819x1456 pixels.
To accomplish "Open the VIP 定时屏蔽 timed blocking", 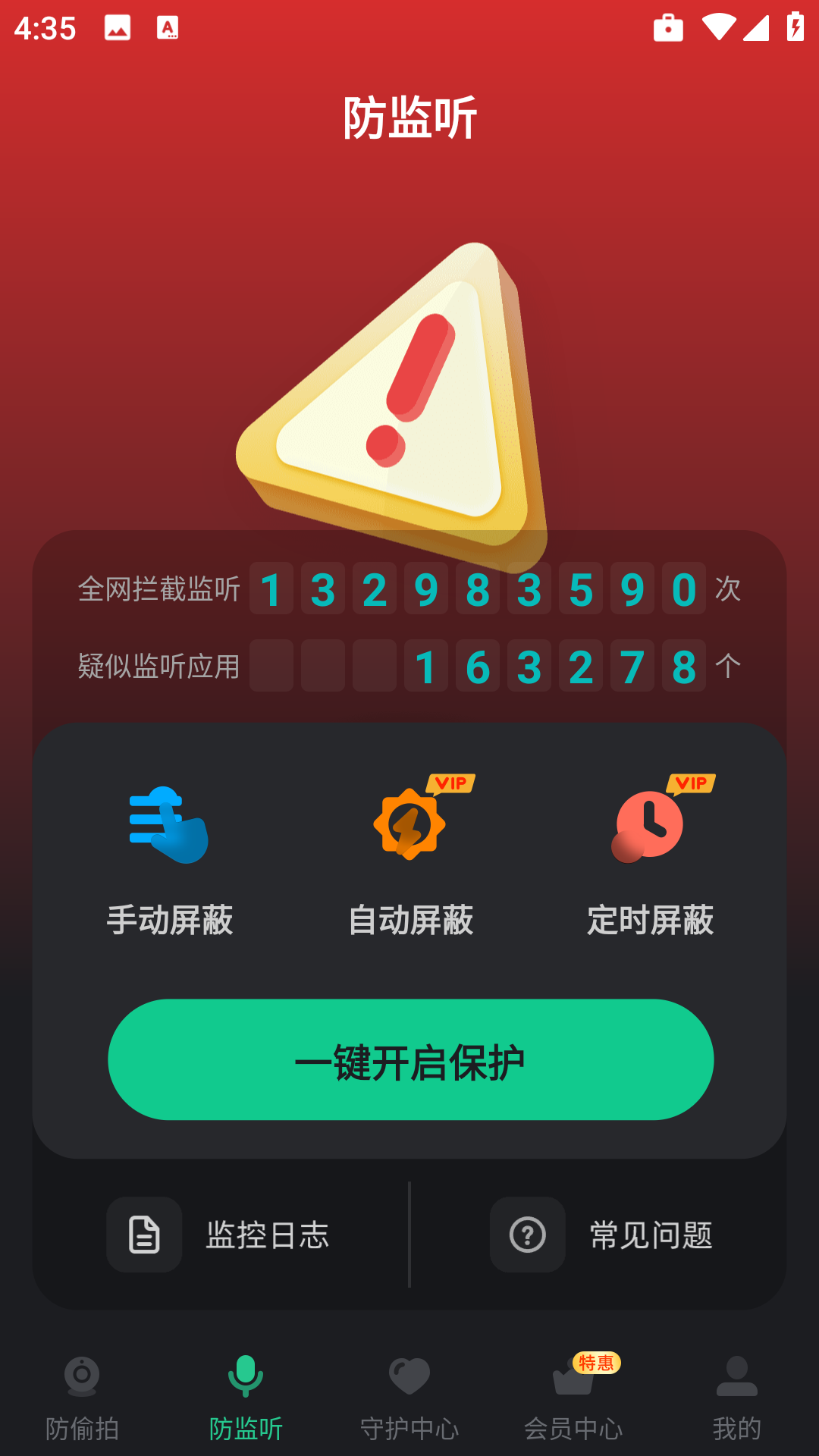I will coord(650,861).
